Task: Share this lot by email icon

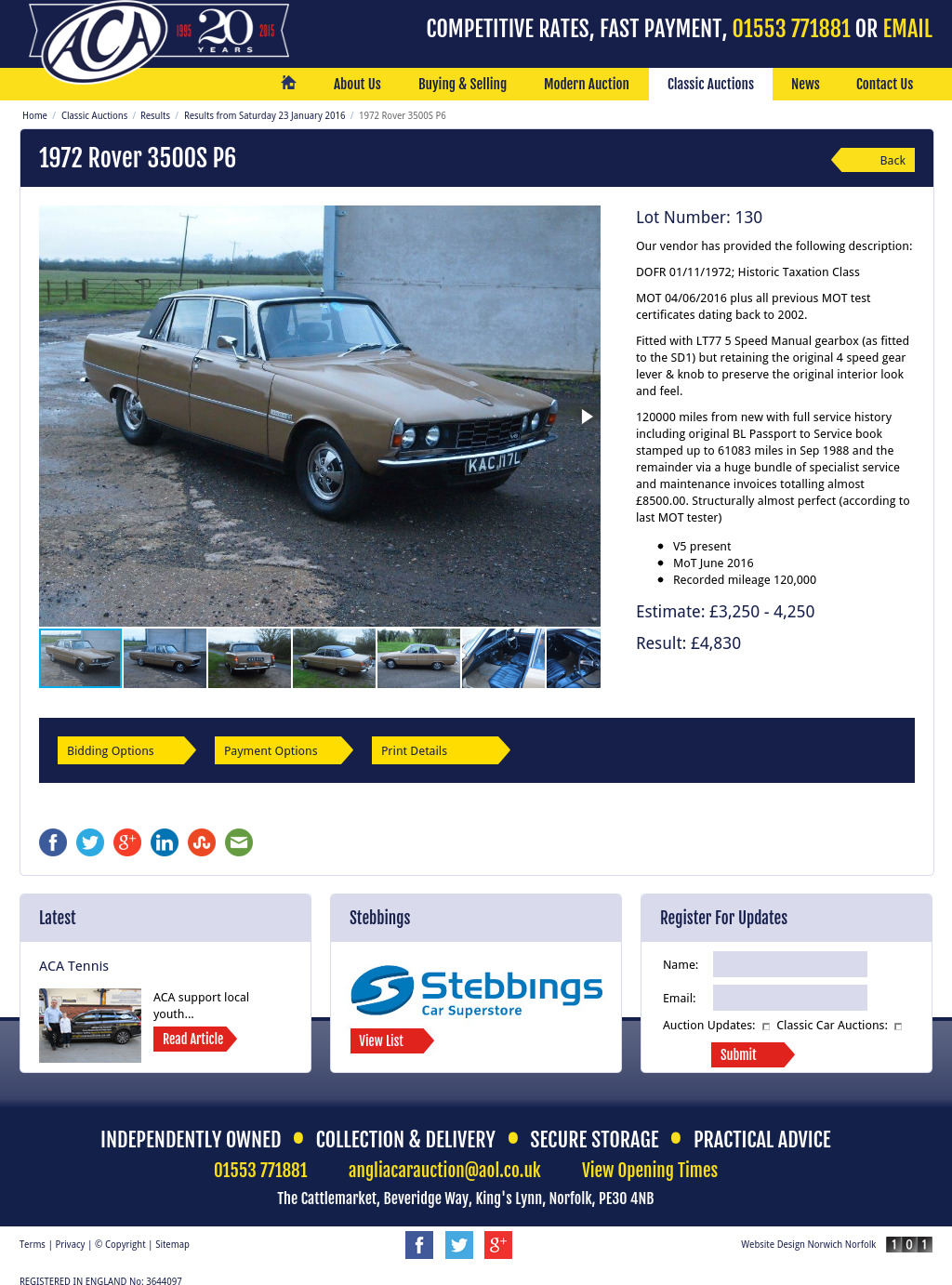Action: click(x=239, y=842)
